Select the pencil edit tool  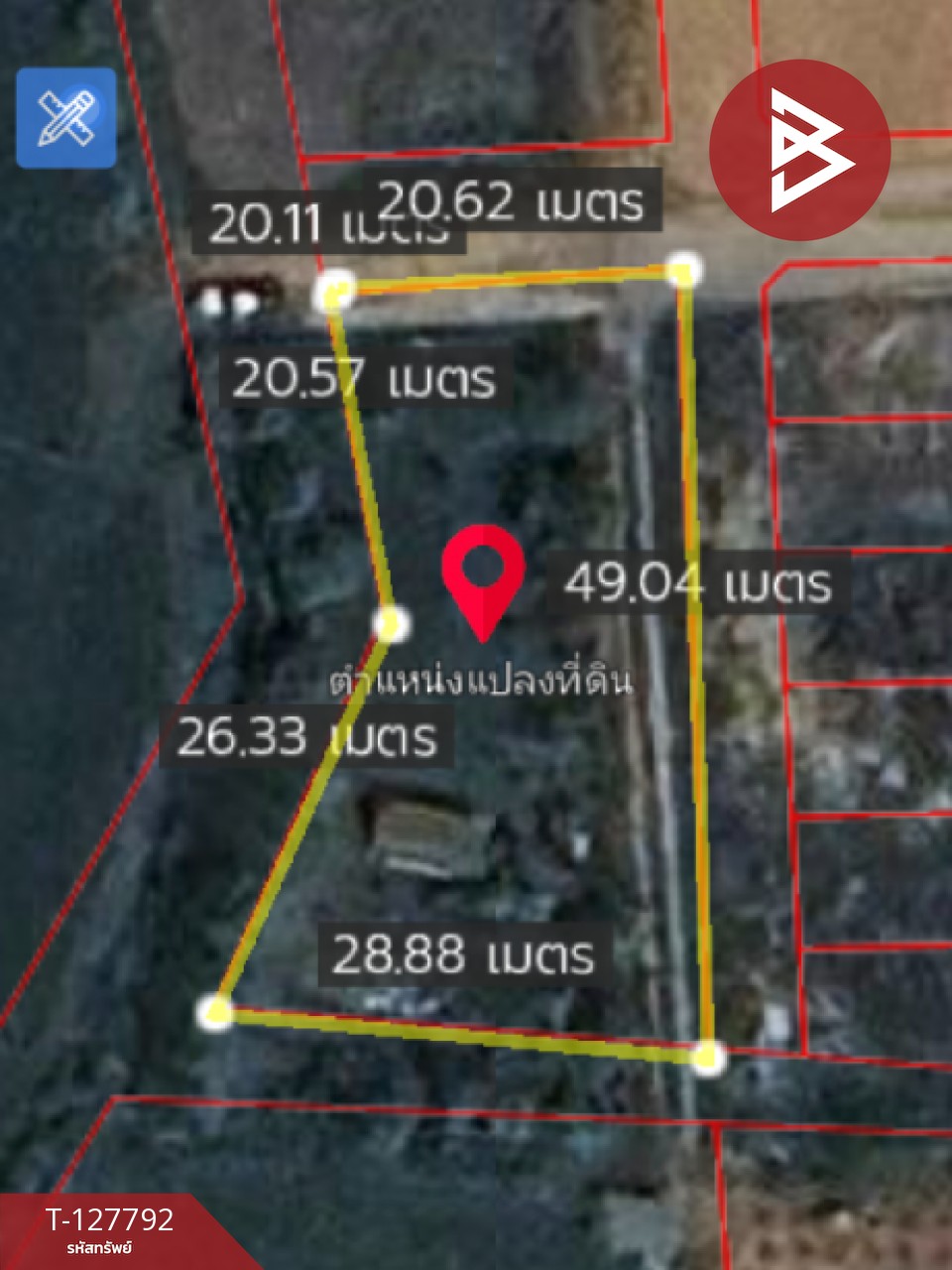[x=66, y=116]
